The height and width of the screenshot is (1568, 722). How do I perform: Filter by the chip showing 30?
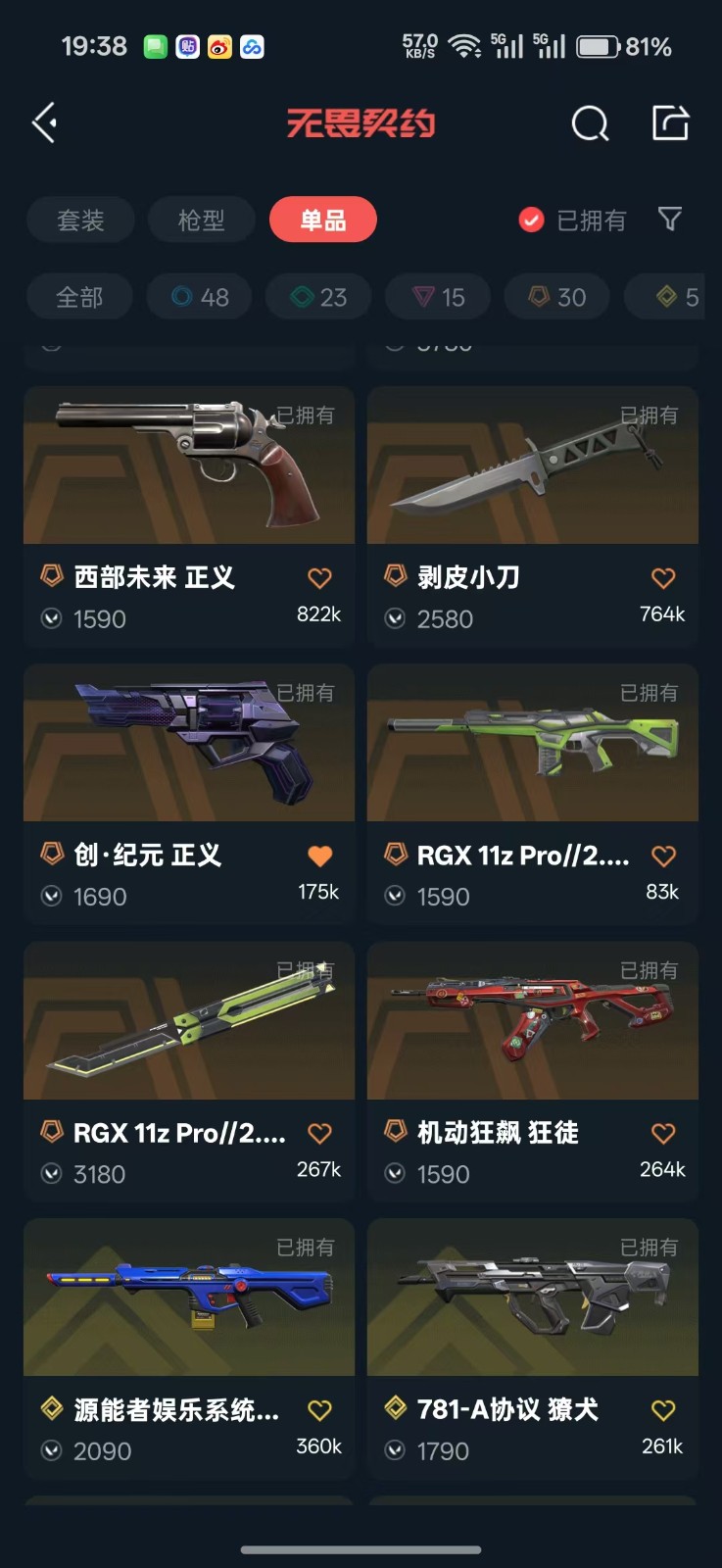pyautogui.click(x=557, y=297)
